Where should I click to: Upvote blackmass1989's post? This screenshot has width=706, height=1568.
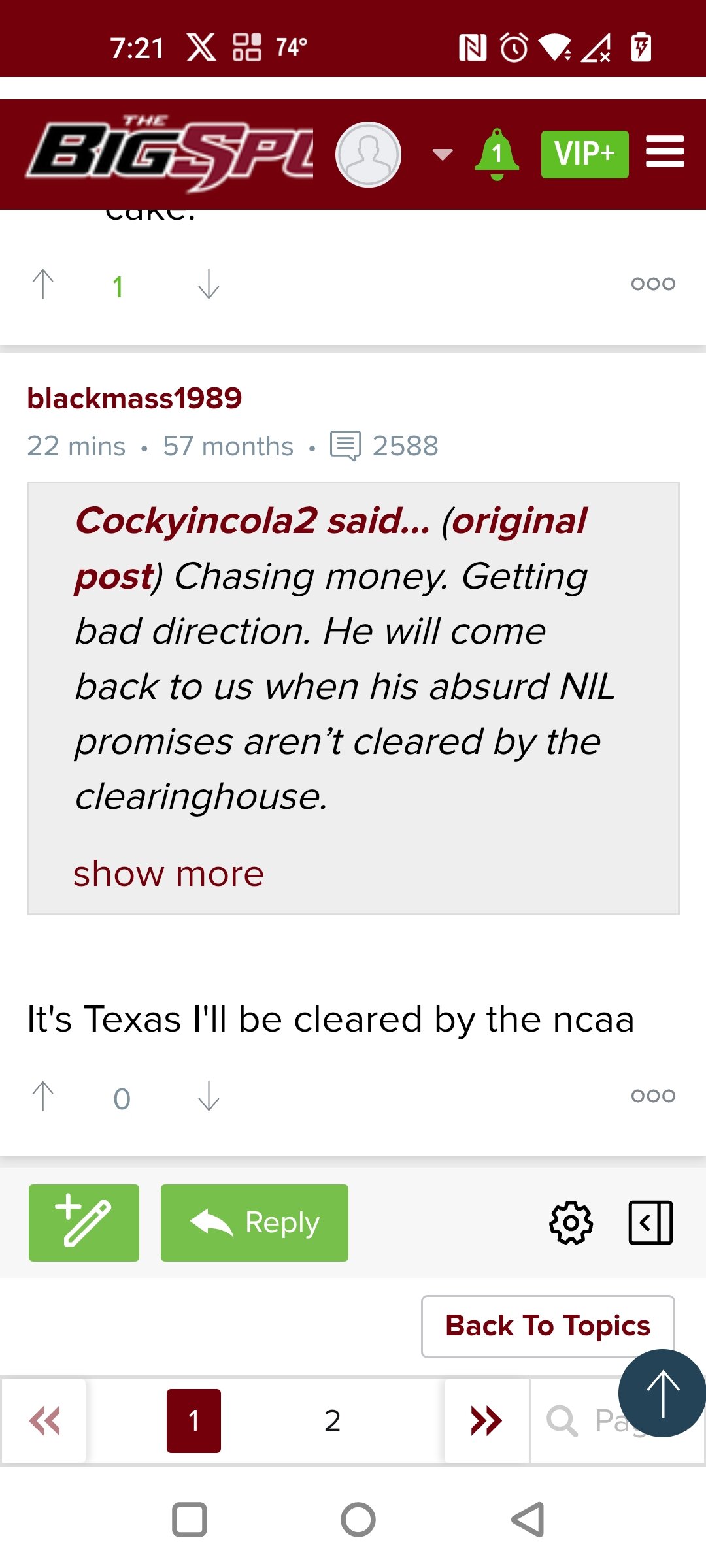pos(43,1096)
